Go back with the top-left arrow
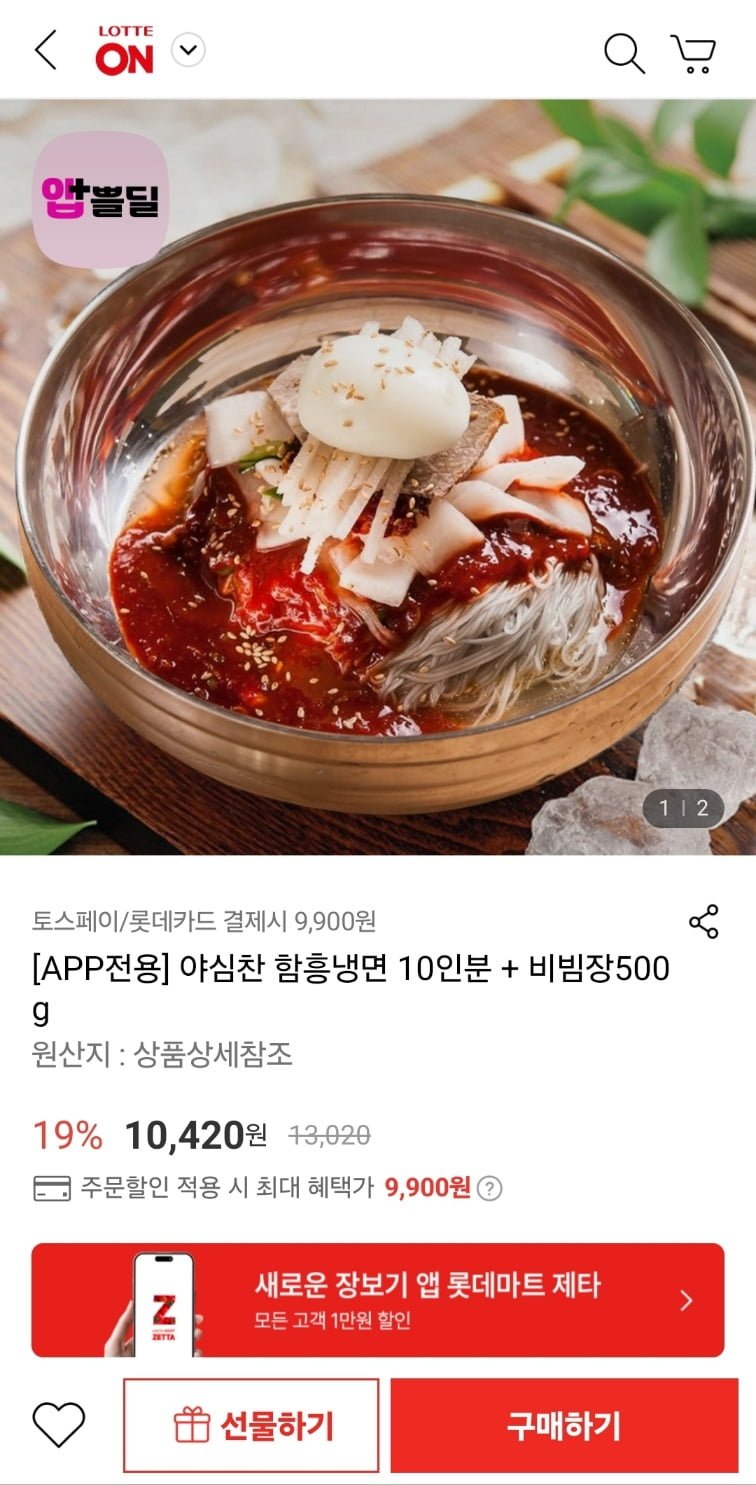 coord(46,50)
